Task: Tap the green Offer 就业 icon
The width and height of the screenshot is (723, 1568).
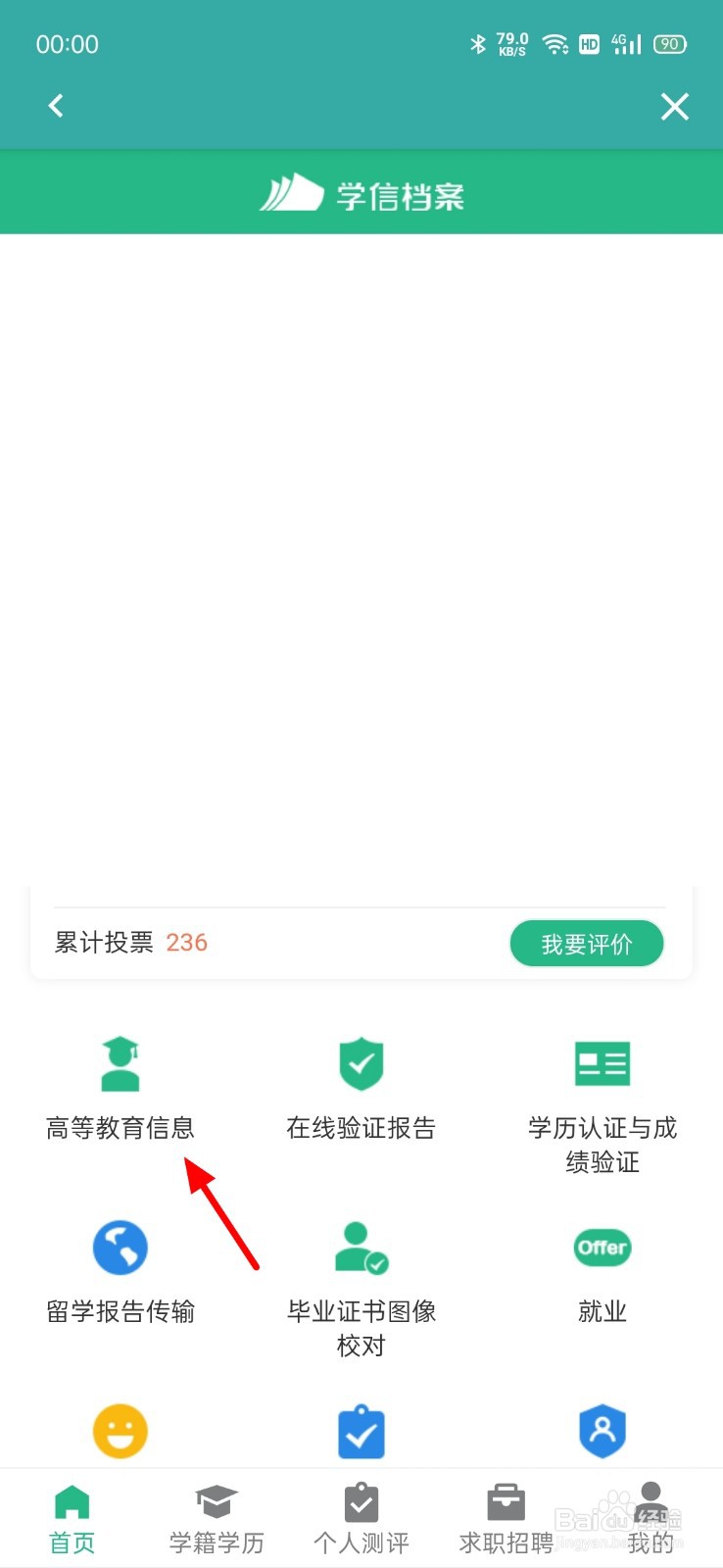Action: [601, 1247]
